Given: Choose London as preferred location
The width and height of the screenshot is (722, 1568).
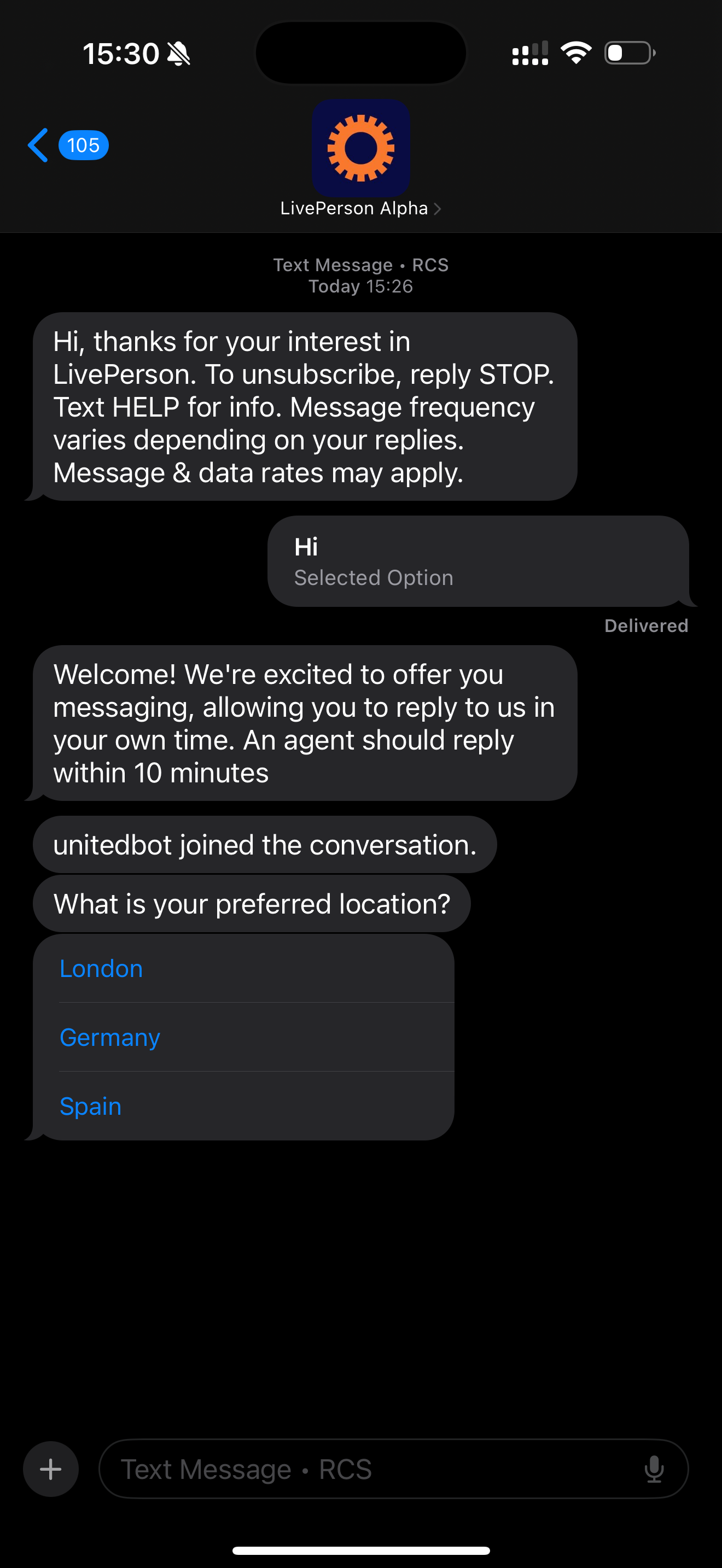Looking at the screenshot, I should pyautogui.click(x=102, y=968).
